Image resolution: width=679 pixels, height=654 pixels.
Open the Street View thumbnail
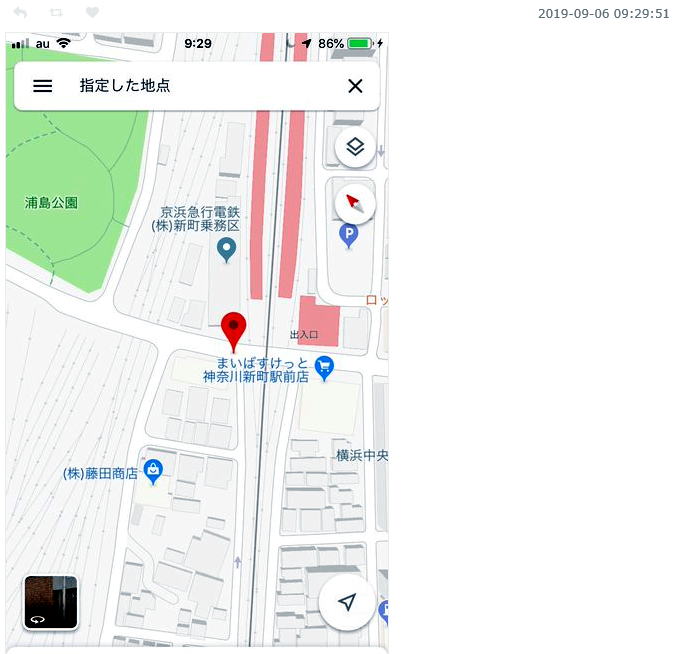pos(51,602)
